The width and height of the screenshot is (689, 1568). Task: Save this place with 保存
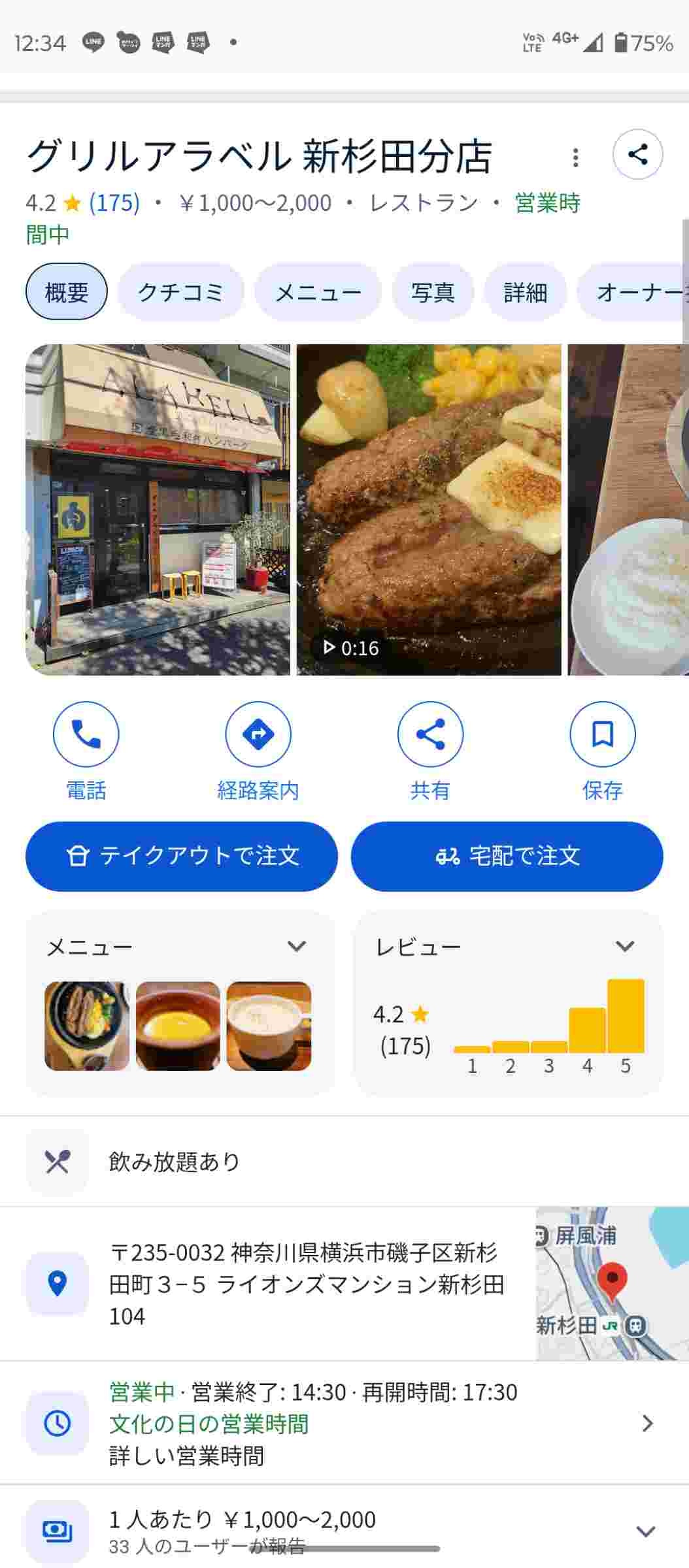pos(602,734)
